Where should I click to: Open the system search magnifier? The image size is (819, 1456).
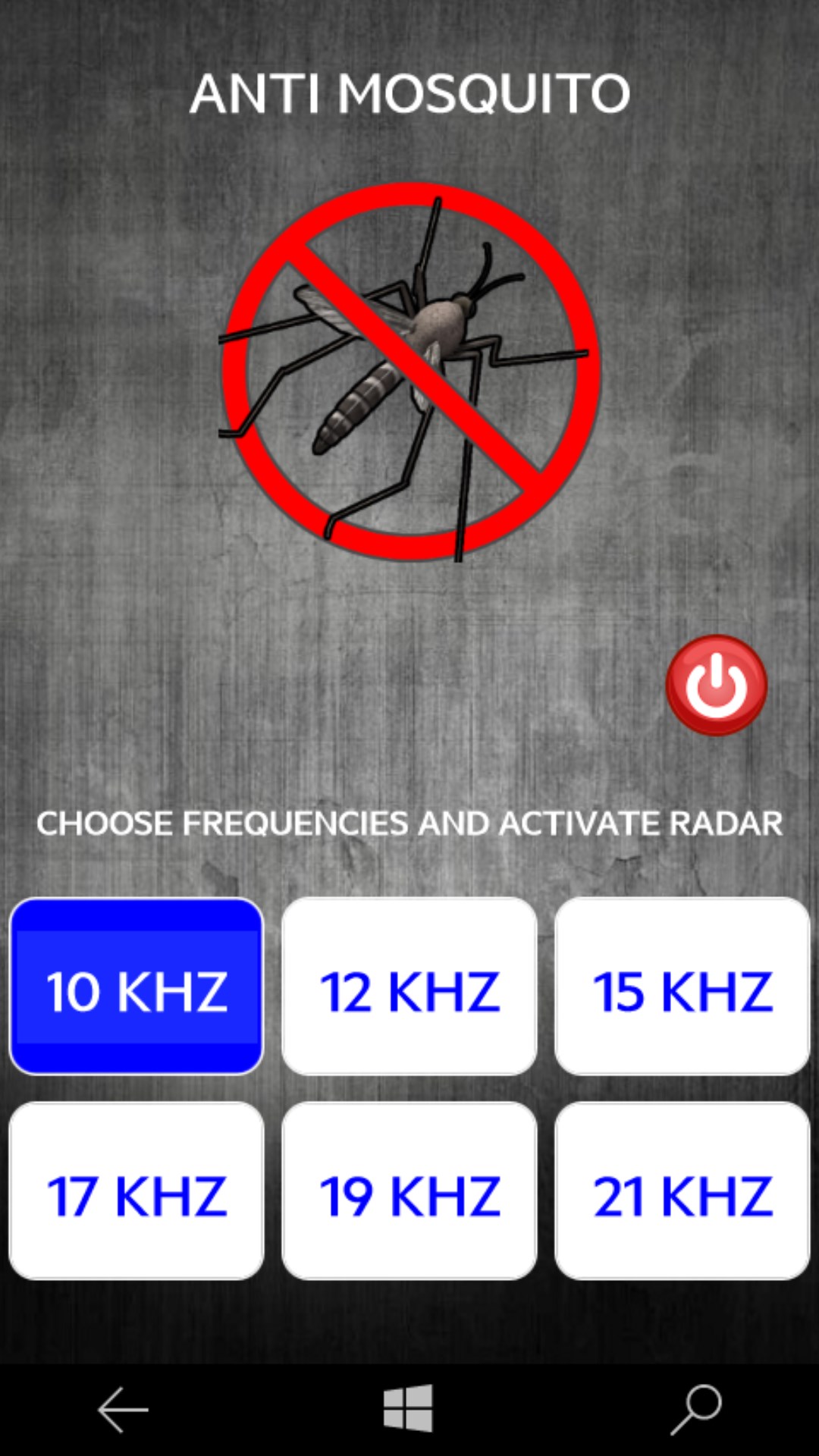(696, 1409)
